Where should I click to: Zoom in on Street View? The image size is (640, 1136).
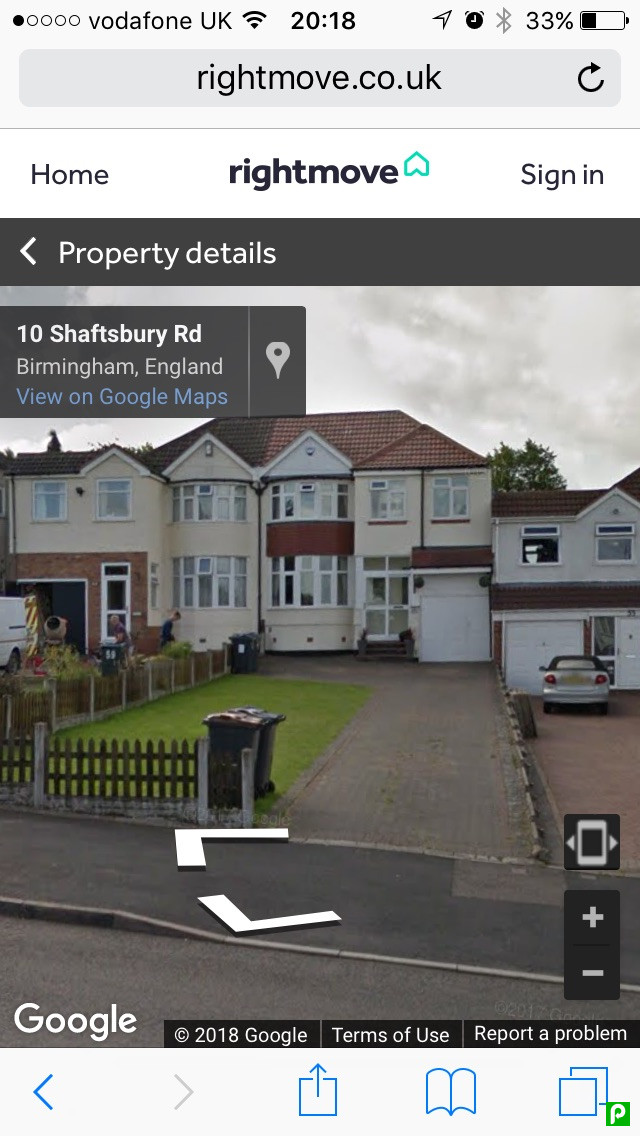(x=592, y=917)
